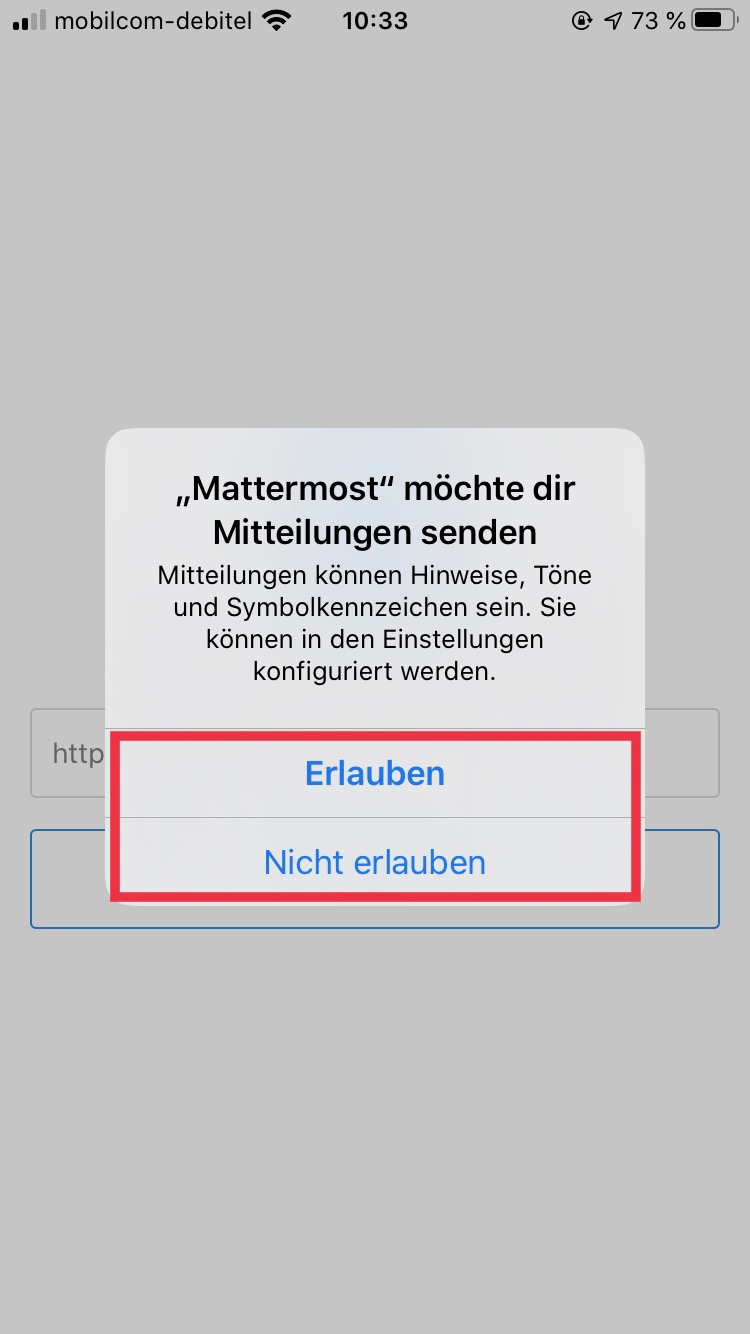
Task: Allow notifications by tapping Erlauben
Action: (375, 773)
